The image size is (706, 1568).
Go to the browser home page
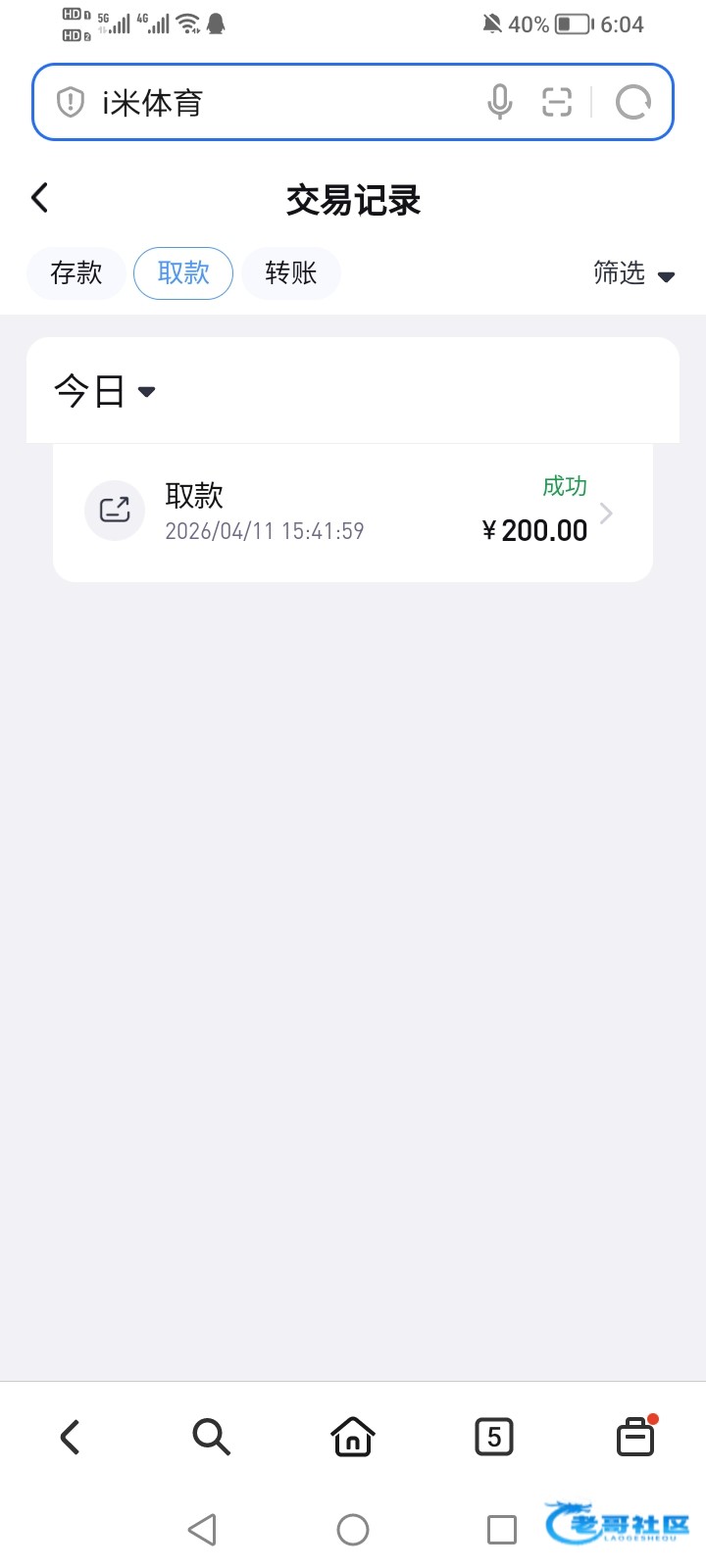point(353,1438)
